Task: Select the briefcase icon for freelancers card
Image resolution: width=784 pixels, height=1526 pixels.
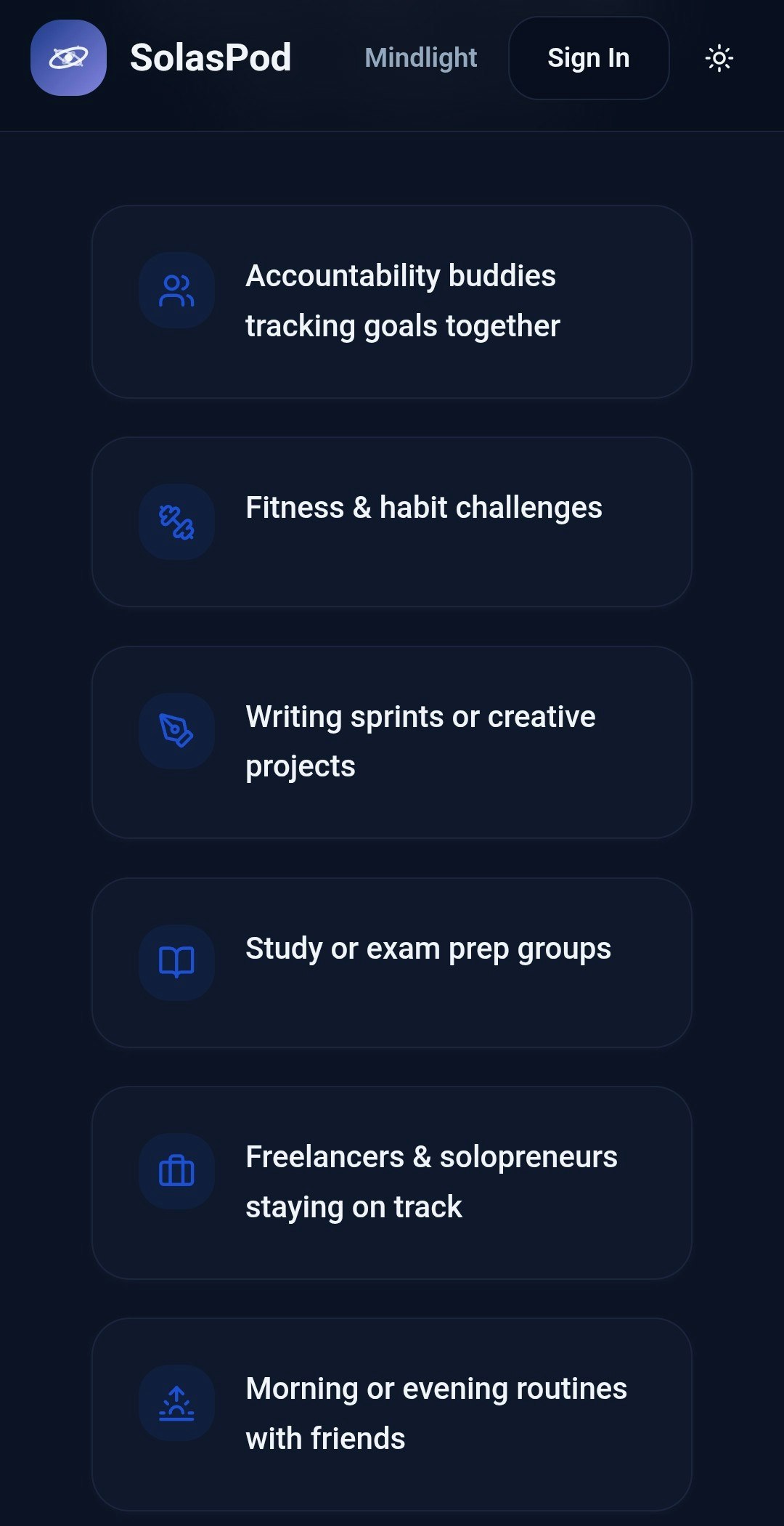Action: point(176,1171)
